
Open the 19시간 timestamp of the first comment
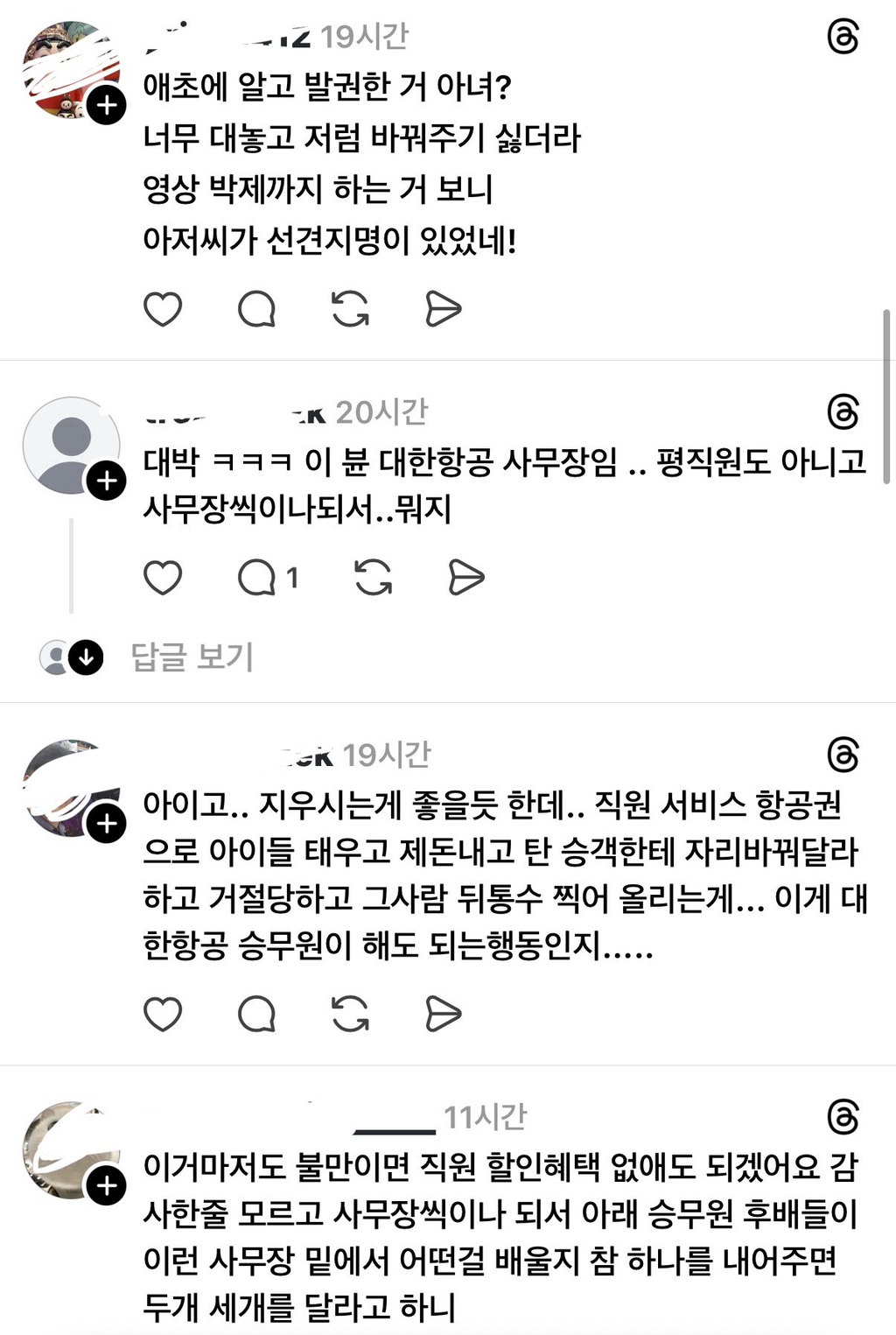click(368, 35)
